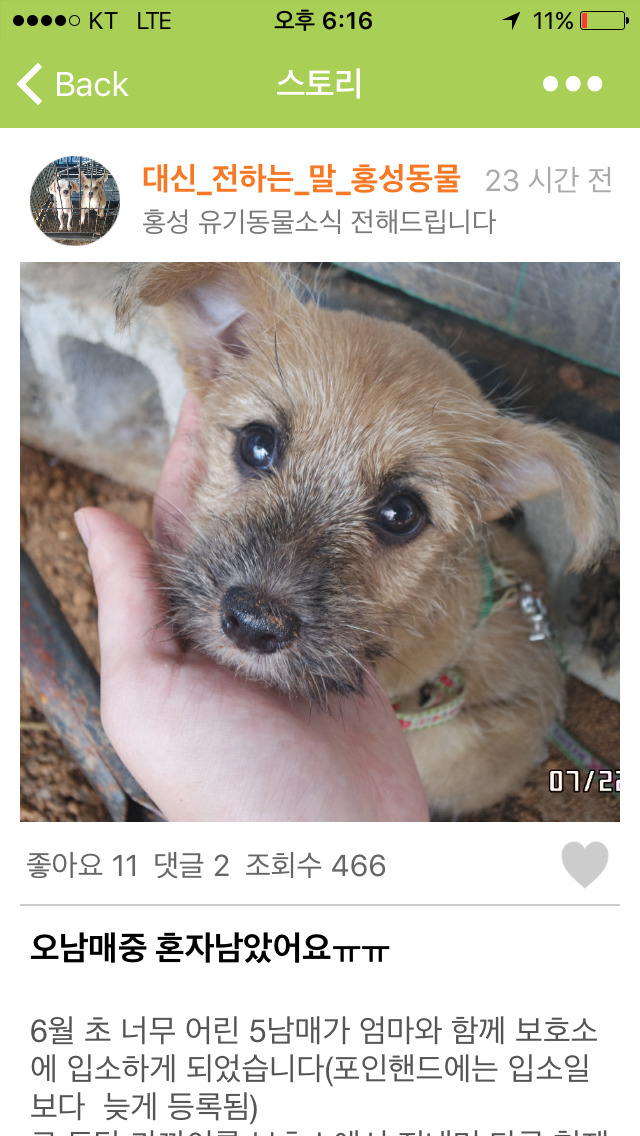This screenshot has height=1136, width=640.
Task: Go back using the Back button
Action: tap(72, 84)
